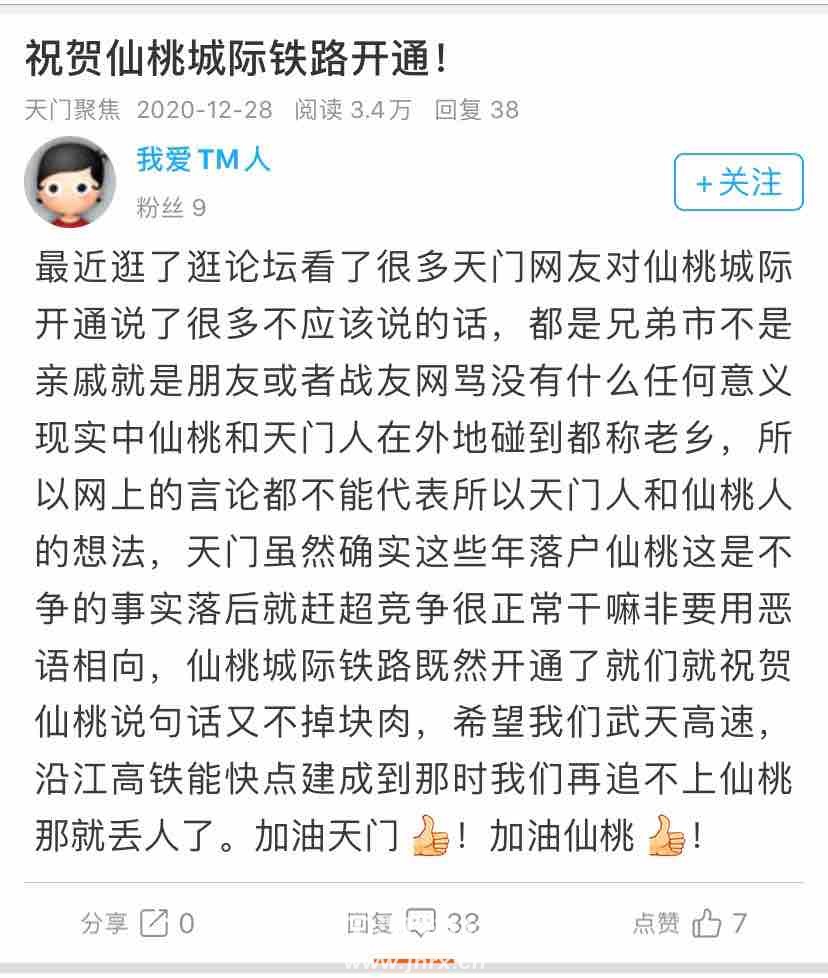Open the 天门聚焦 section link
The image size is (828, 978).
pyautogui.click(x=72, y=109)
